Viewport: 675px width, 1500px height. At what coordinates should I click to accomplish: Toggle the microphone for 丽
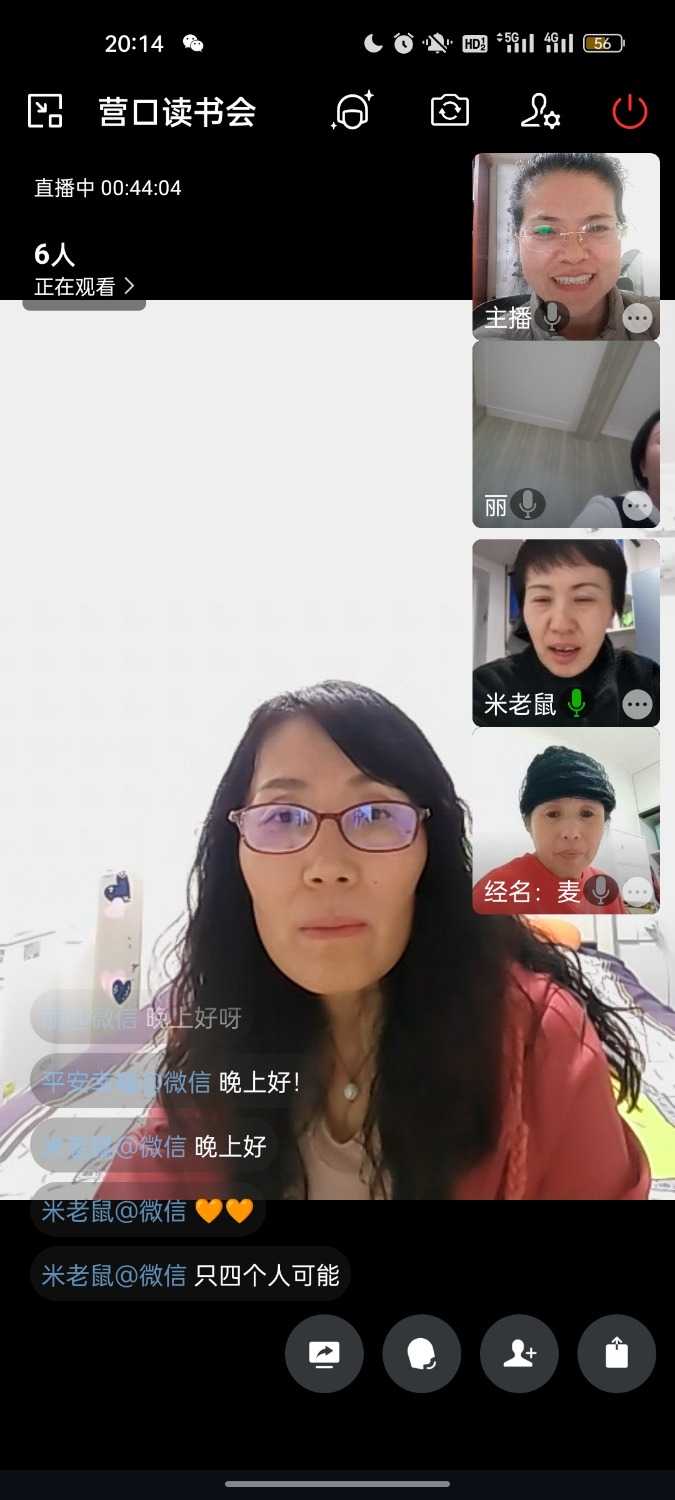(528, 505)
